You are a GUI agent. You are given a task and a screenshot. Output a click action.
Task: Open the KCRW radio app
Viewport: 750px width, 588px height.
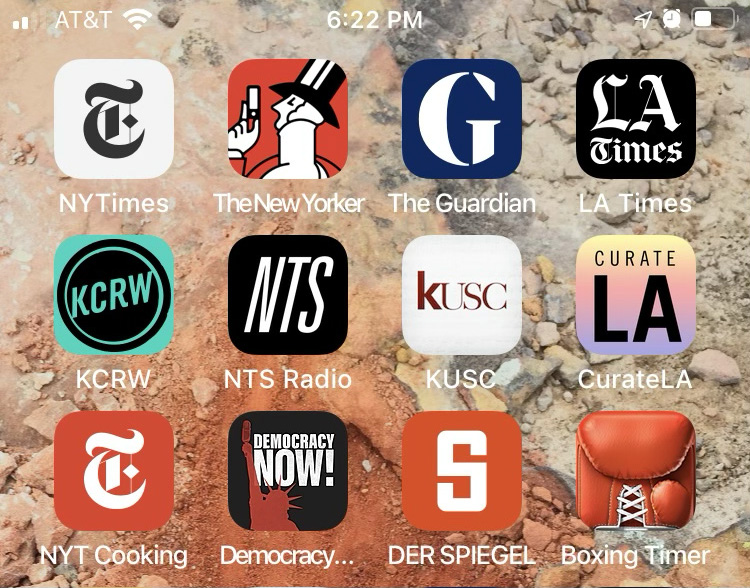114,295
